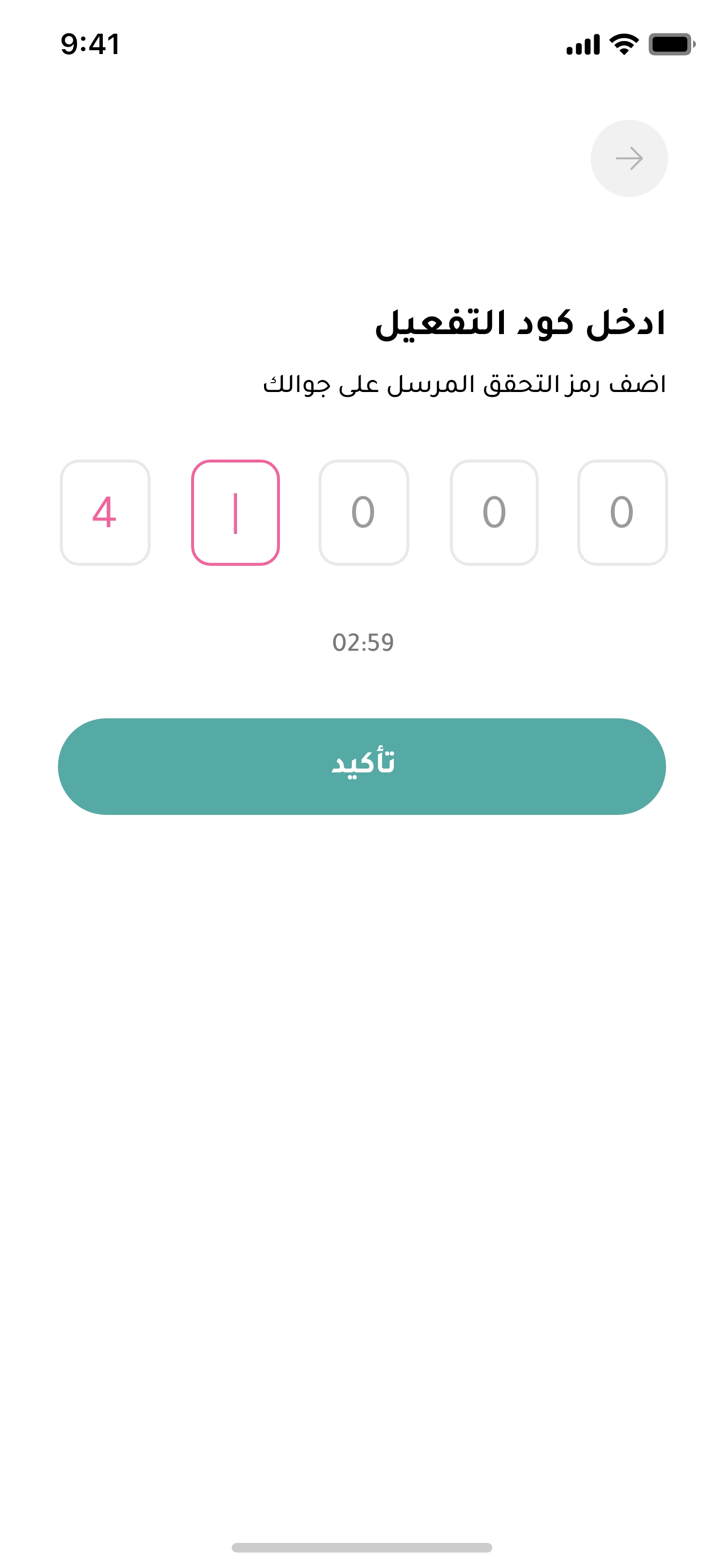Image resolution: width=724 pixels, height=1568 pixels.
Task: Select the code box containing 4
Action: click(x=105, y=512)
